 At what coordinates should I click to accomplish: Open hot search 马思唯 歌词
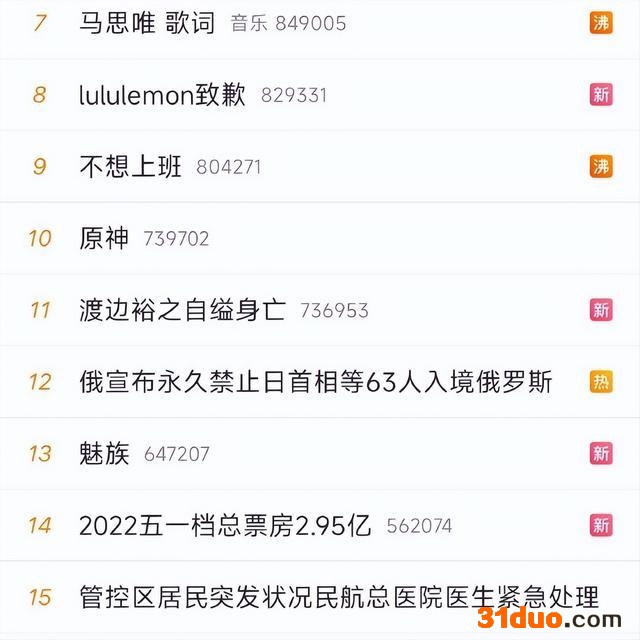pos(147,23)
